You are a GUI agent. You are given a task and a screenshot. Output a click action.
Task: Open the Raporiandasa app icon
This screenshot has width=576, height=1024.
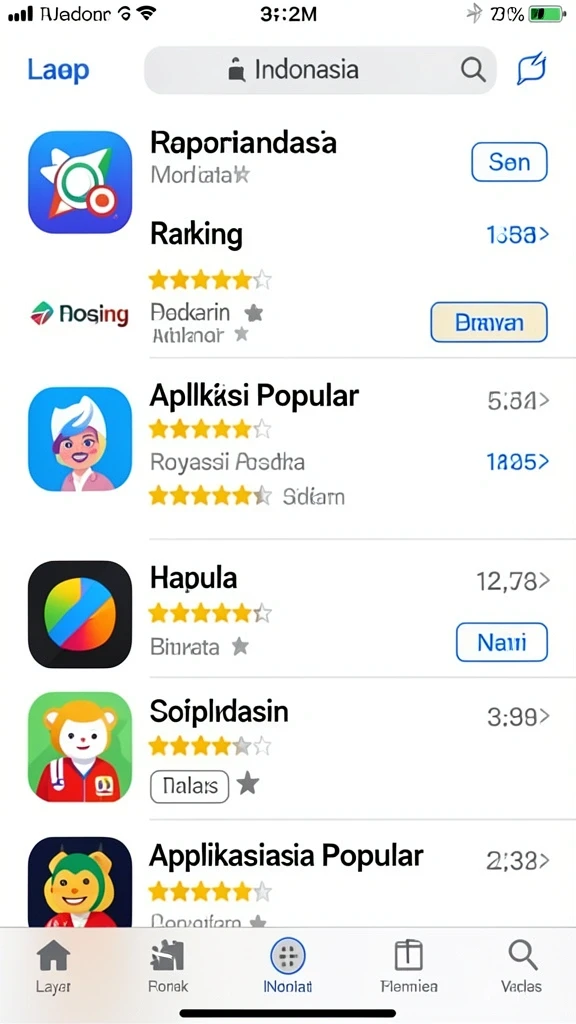[x=80, y=182]
